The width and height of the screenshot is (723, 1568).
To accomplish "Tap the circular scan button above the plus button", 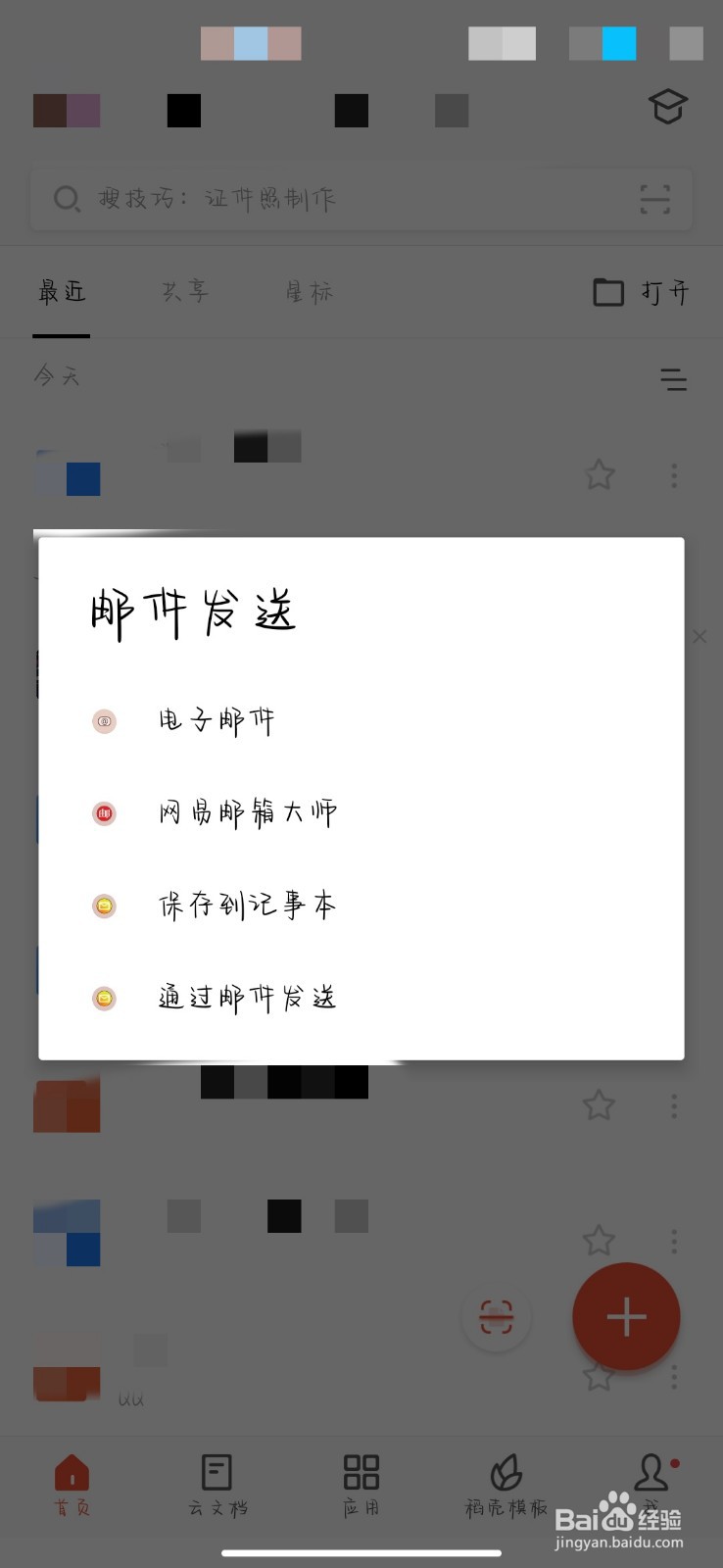I will [497, 1317].
